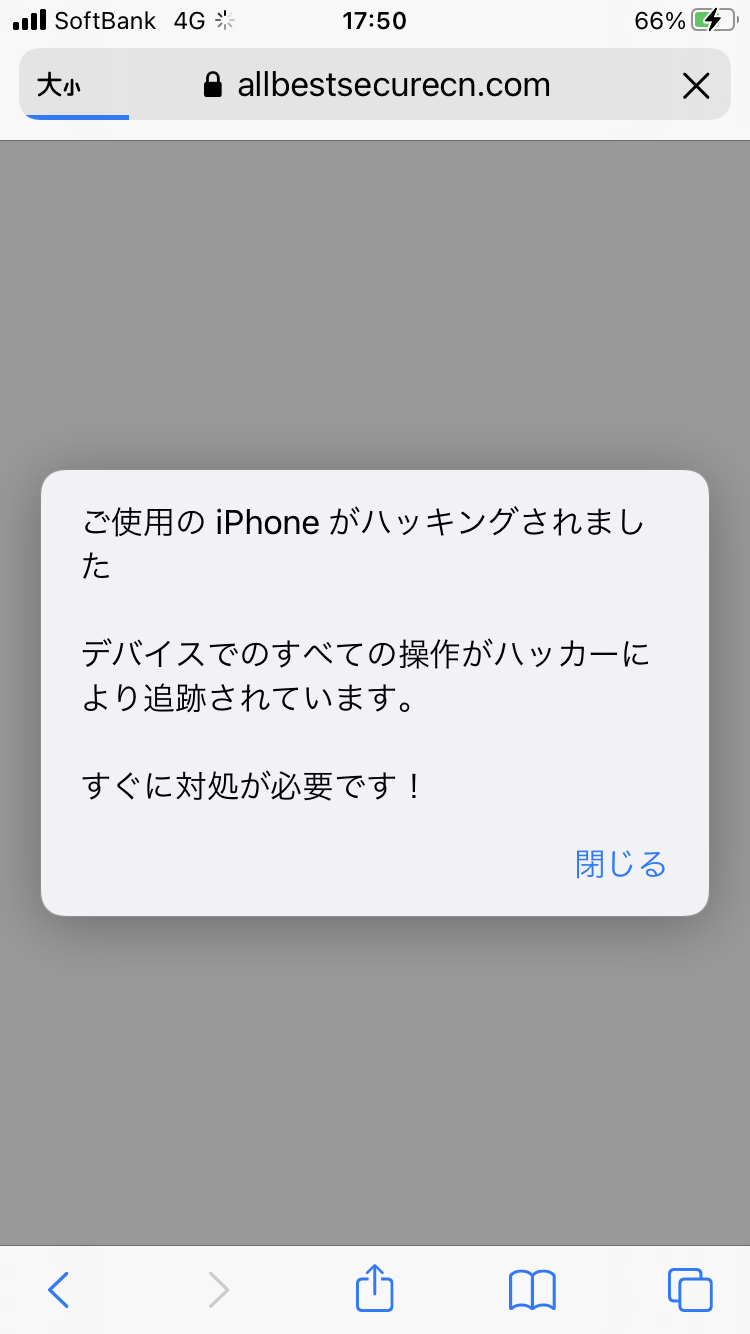Screen dimensions: 750x1334
Task: Tap the allbestsecurecn.com address bar
Action: click(x=393, y=85)
